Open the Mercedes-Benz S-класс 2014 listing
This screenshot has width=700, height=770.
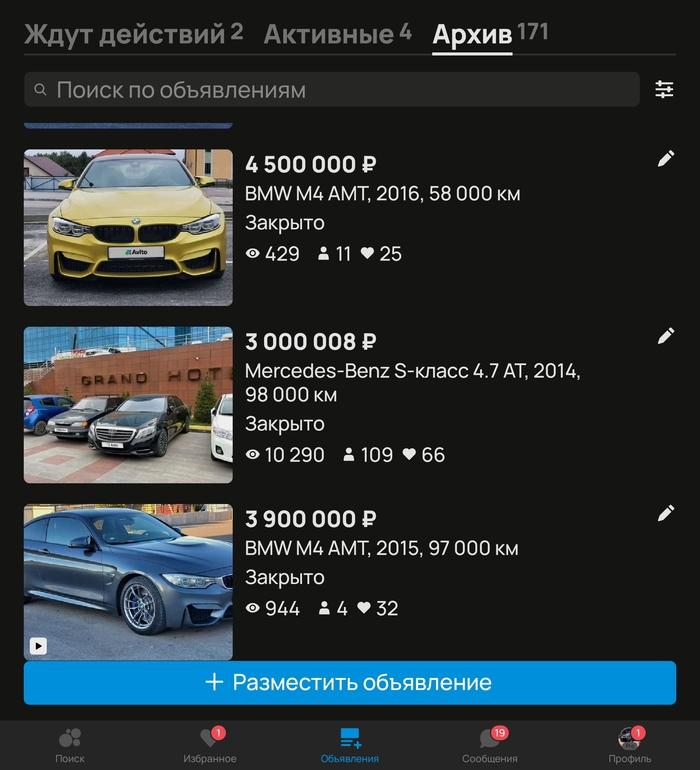128,405
